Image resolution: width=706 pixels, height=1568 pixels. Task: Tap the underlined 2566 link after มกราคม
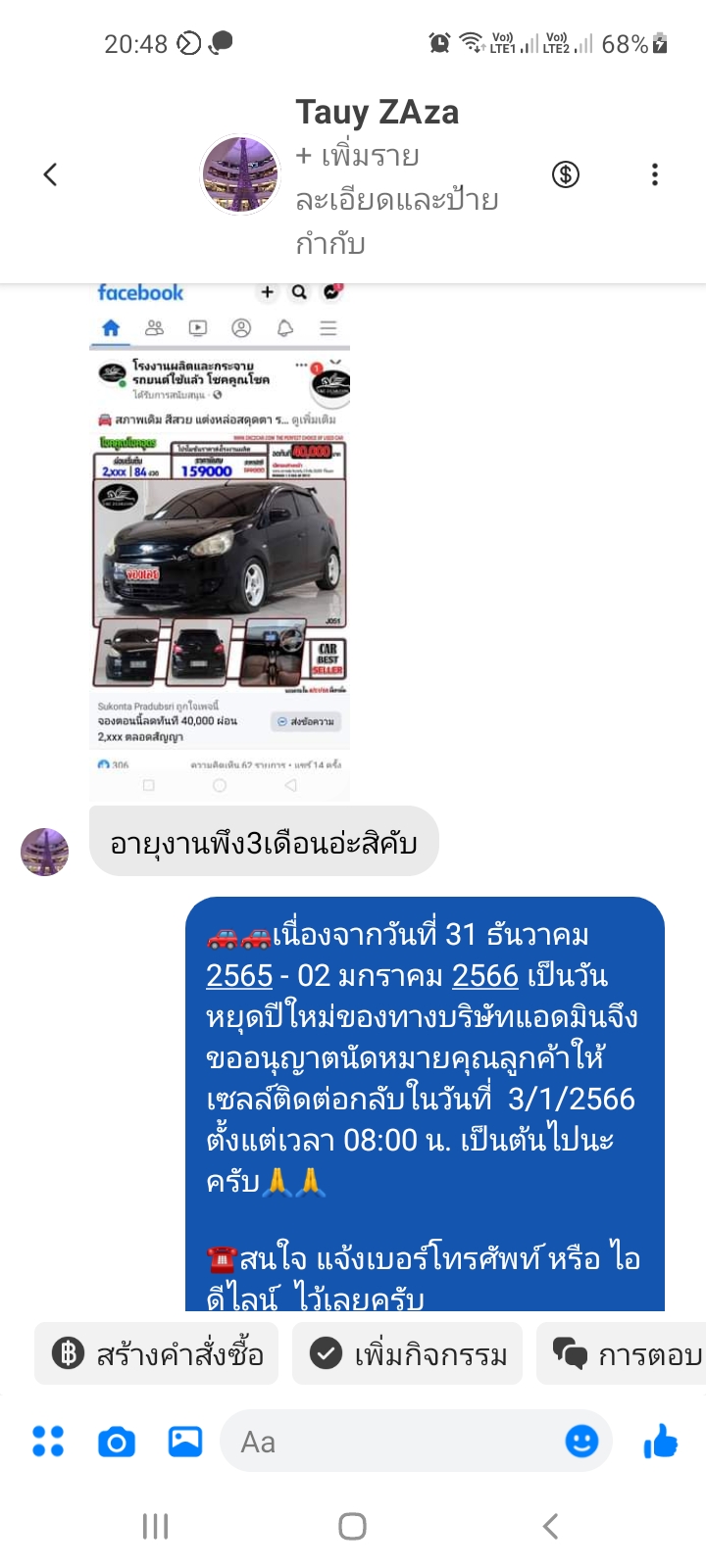pyautogui.click(x=485, y=976)
